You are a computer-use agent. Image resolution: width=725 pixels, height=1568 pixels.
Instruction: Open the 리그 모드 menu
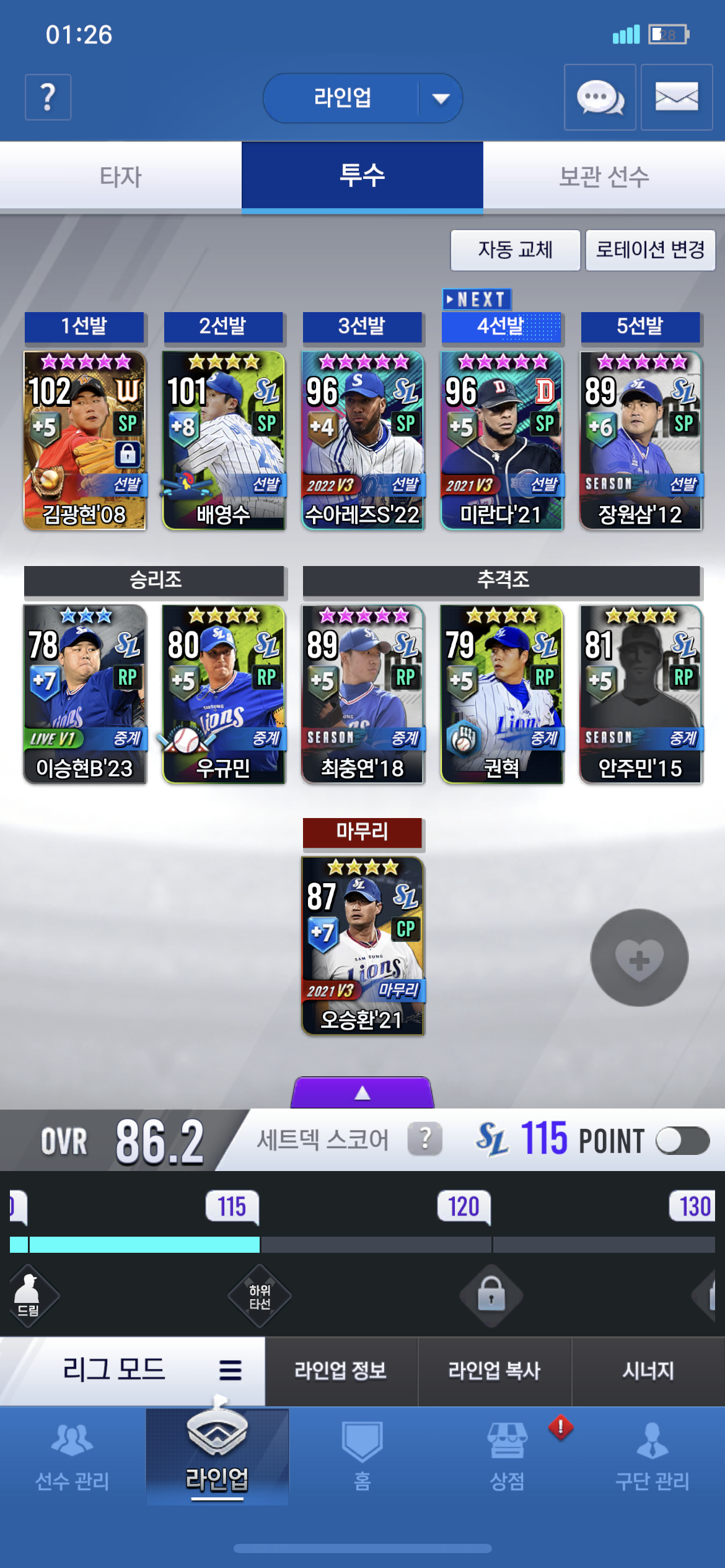point(133,1369)
